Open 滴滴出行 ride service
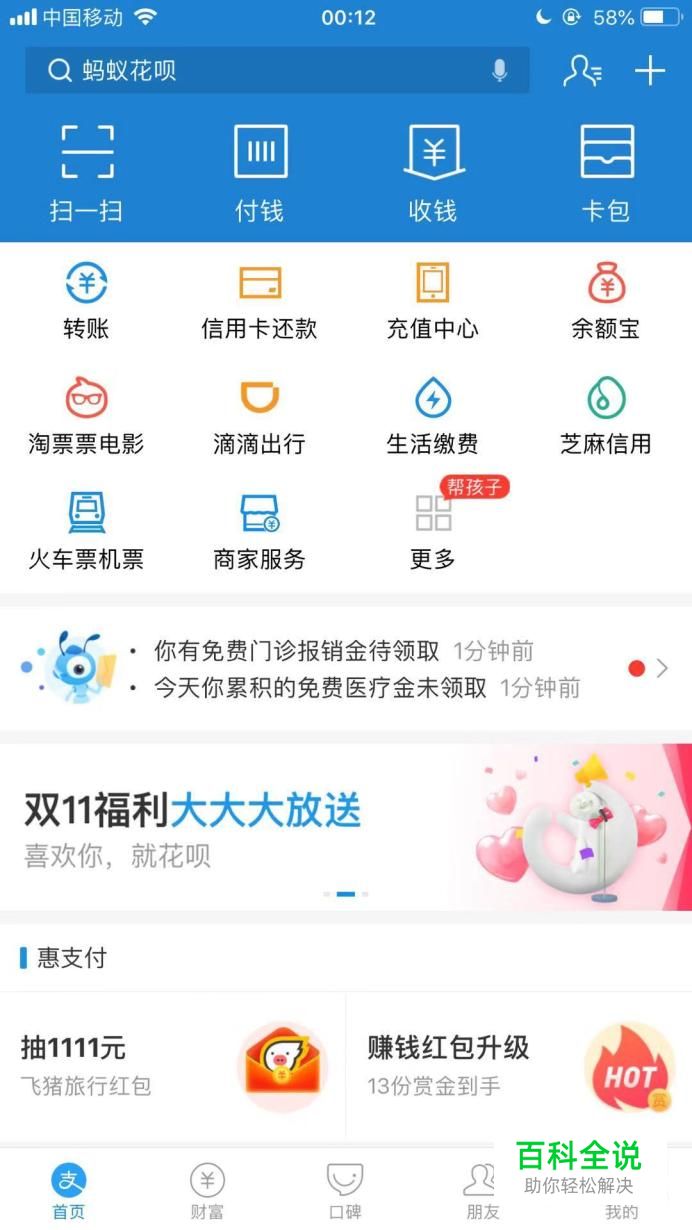This screenshot has width=692, height=1230. [x=260, y=416]
